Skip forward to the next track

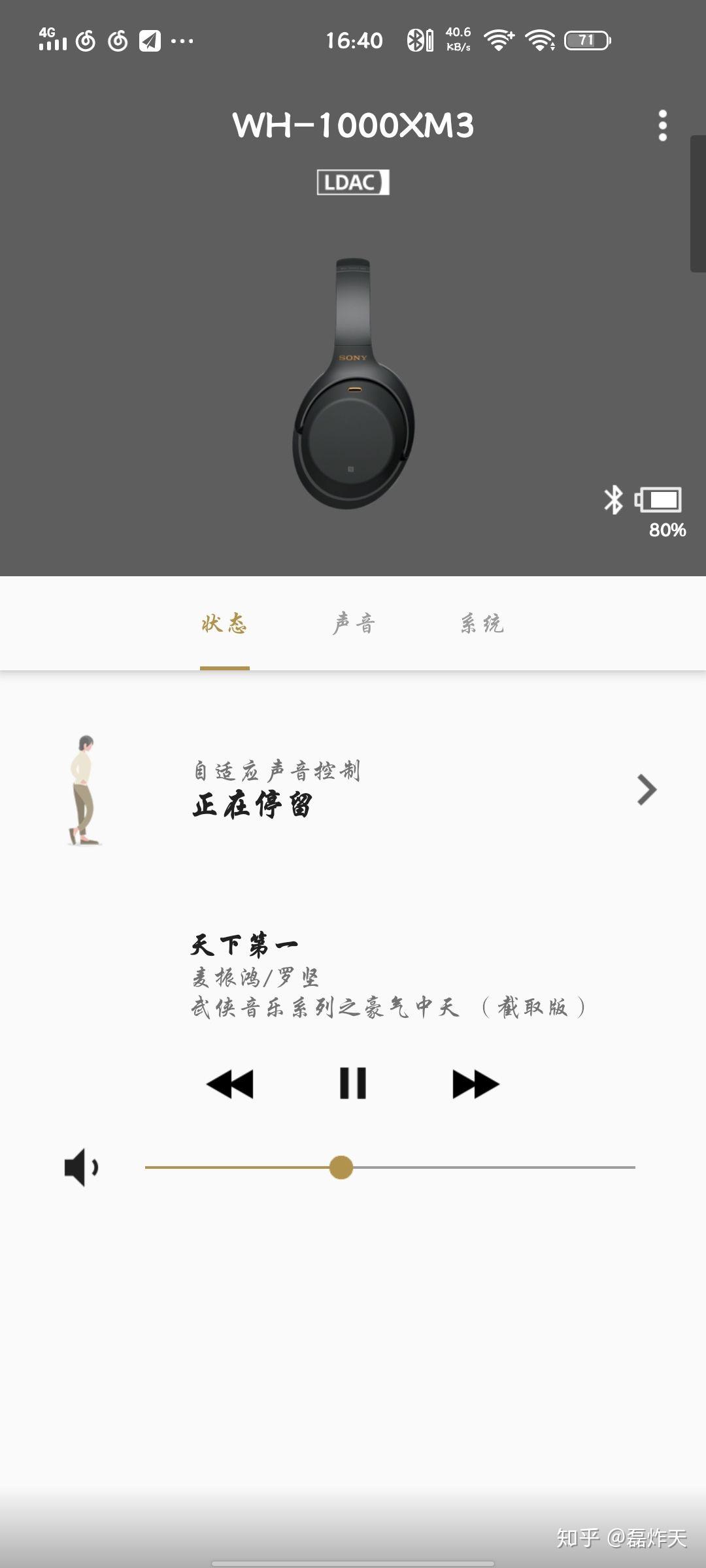point(475,1084)
